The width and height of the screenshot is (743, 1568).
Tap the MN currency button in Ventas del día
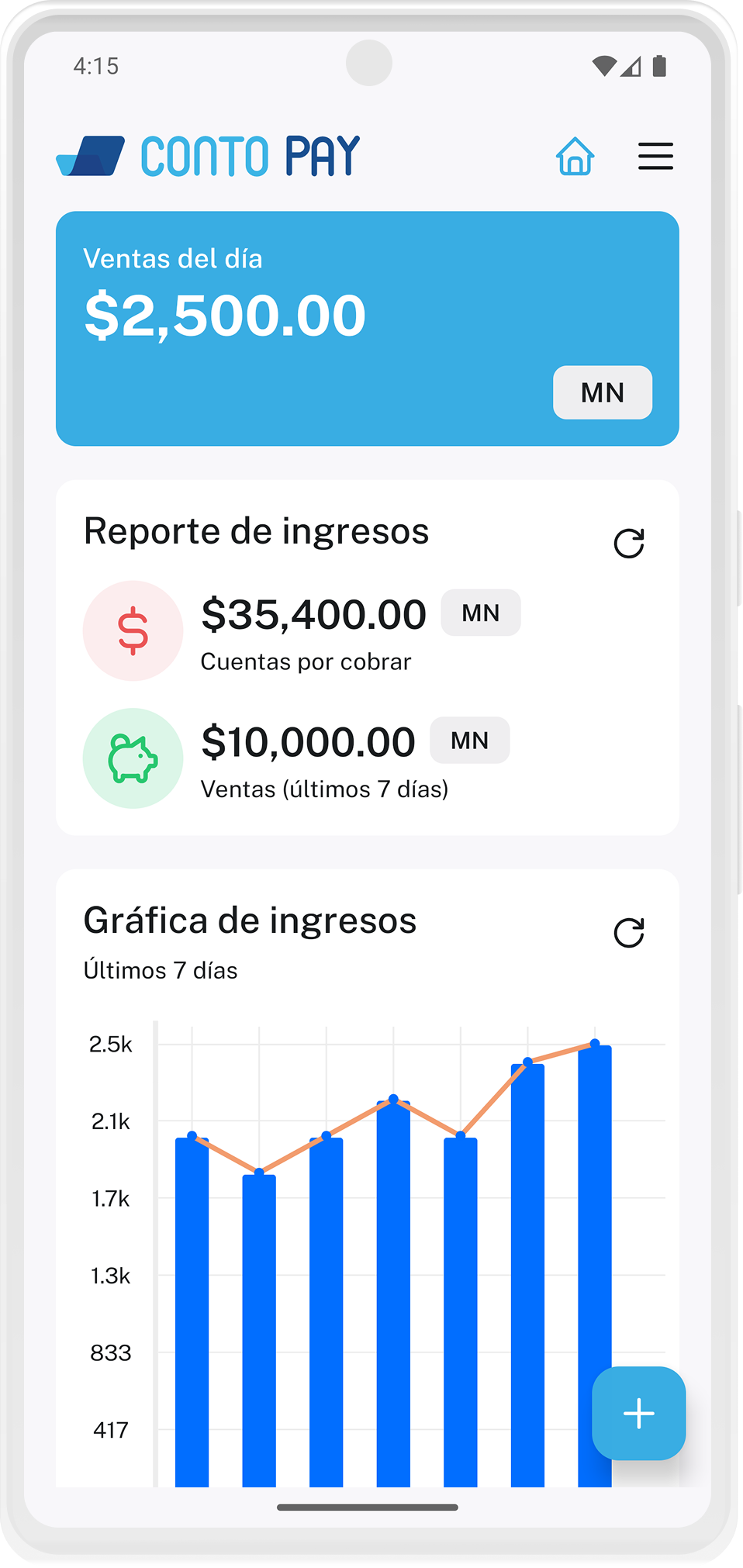(x=602, y=392)
